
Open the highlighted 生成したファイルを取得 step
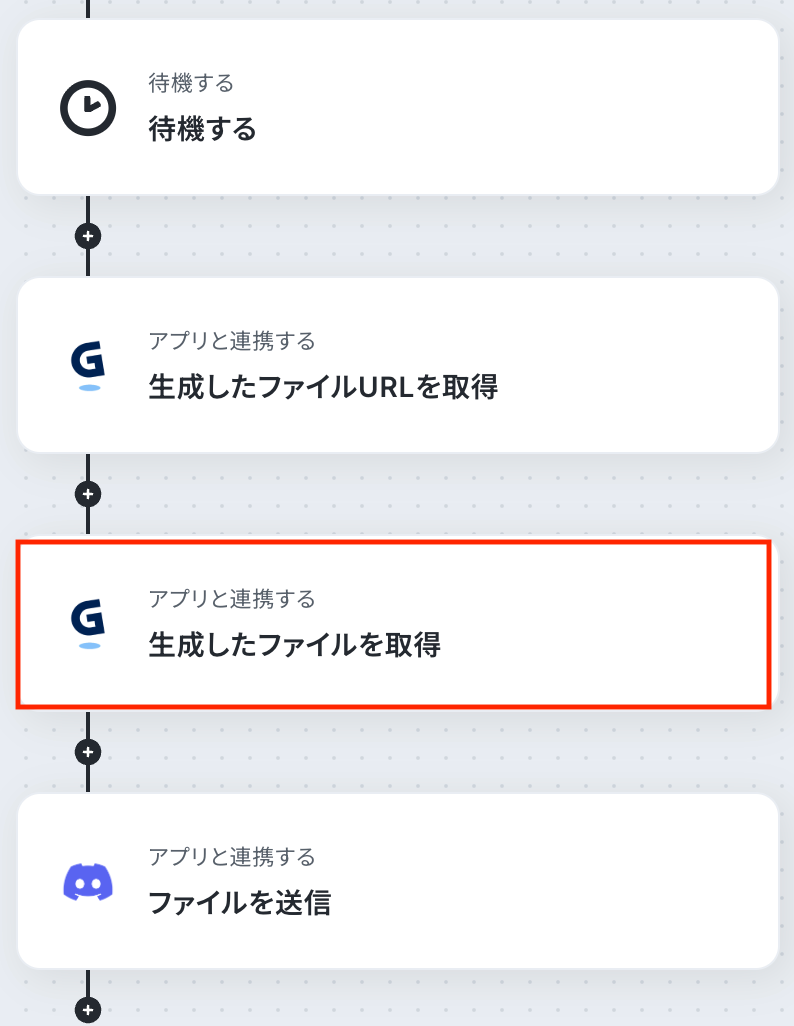(x=393, y=624)
